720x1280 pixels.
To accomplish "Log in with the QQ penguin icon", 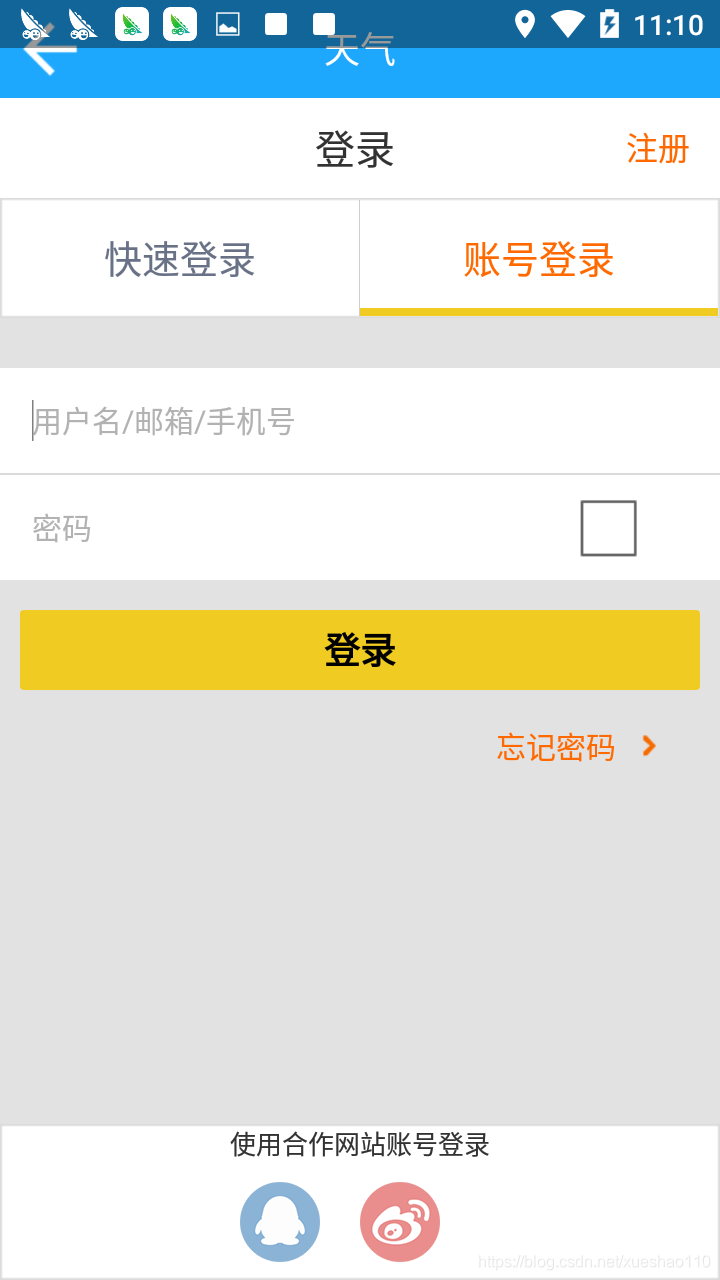I will tap(280, 1222).
